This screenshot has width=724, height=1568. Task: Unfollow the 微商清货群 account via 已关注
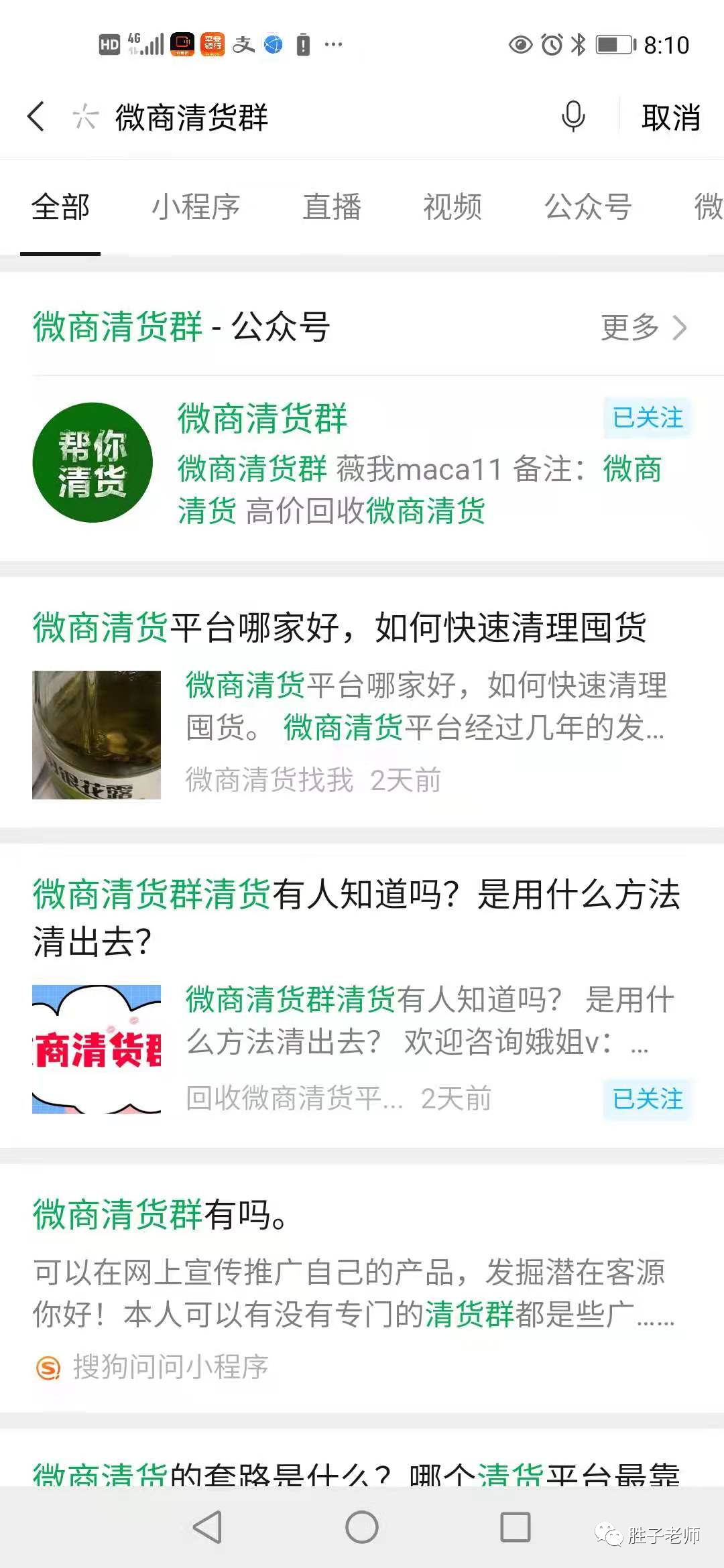click(x=646, y=418)
